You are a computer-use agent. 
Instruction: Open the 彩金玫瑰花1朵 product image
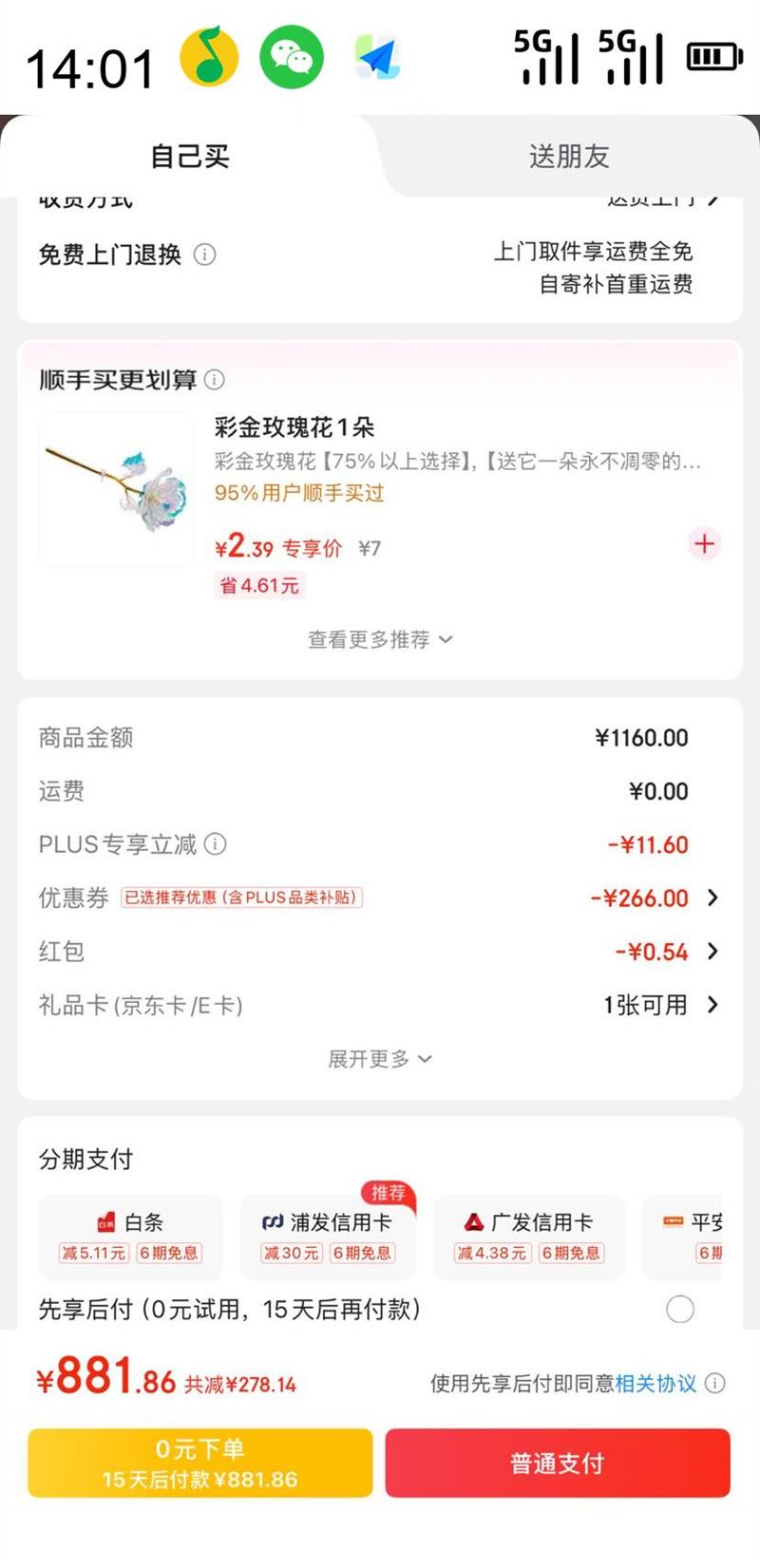tap(116, 490)
